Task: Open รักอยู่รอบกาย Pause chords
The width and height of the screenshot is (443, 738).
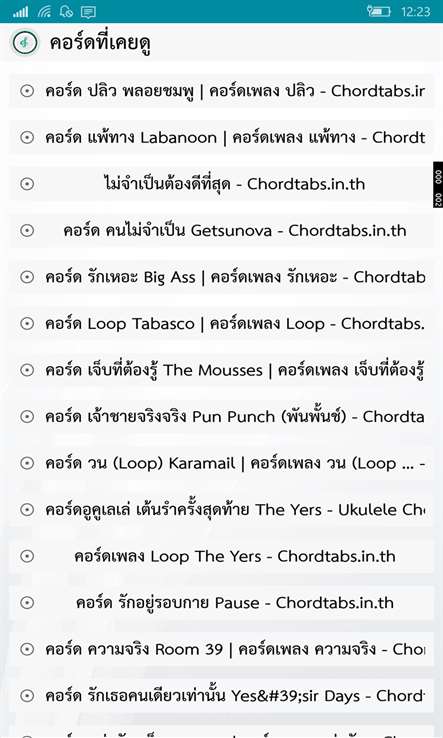Action: pyautogui.click(x=221, y=603)
